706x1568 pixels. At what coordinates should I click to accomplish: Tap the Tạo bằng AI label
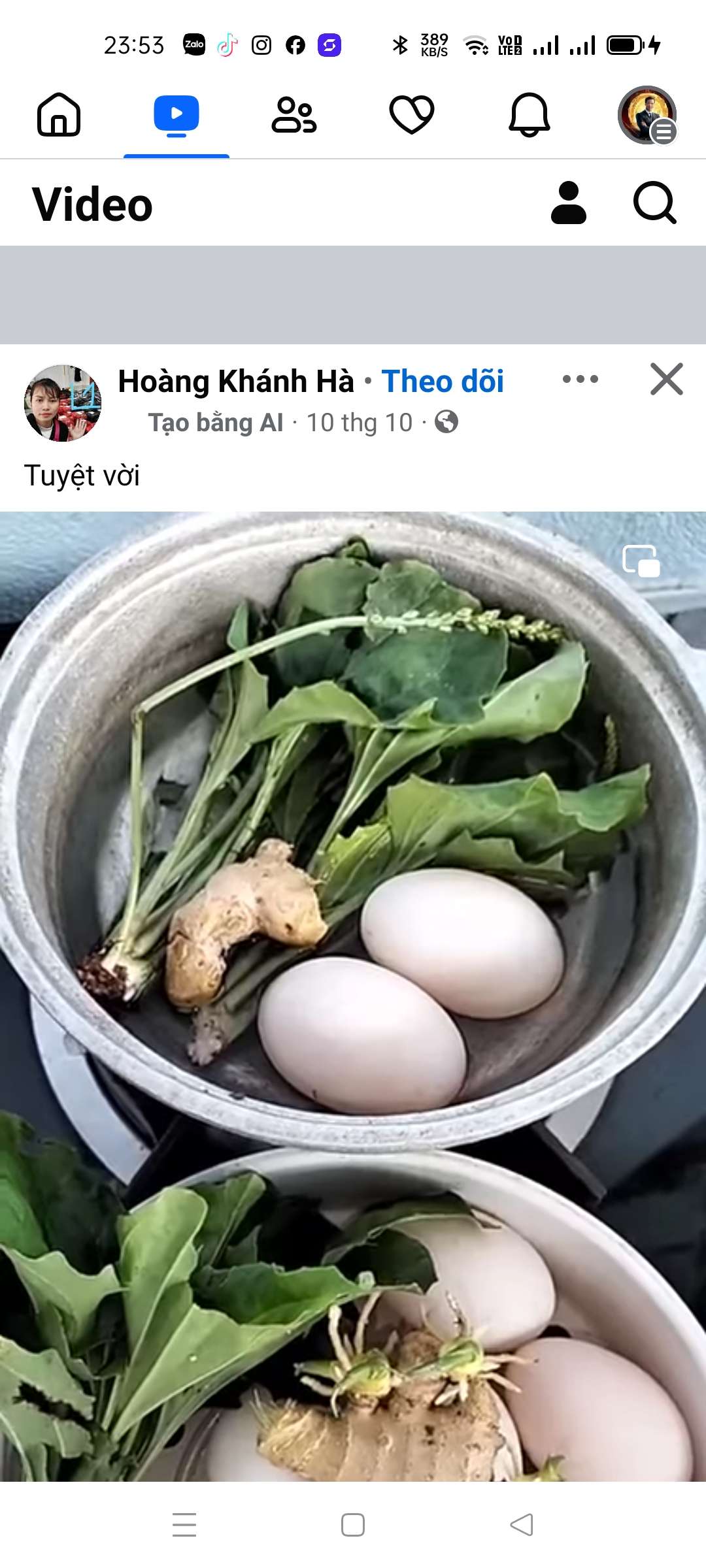tap(215, 422)
